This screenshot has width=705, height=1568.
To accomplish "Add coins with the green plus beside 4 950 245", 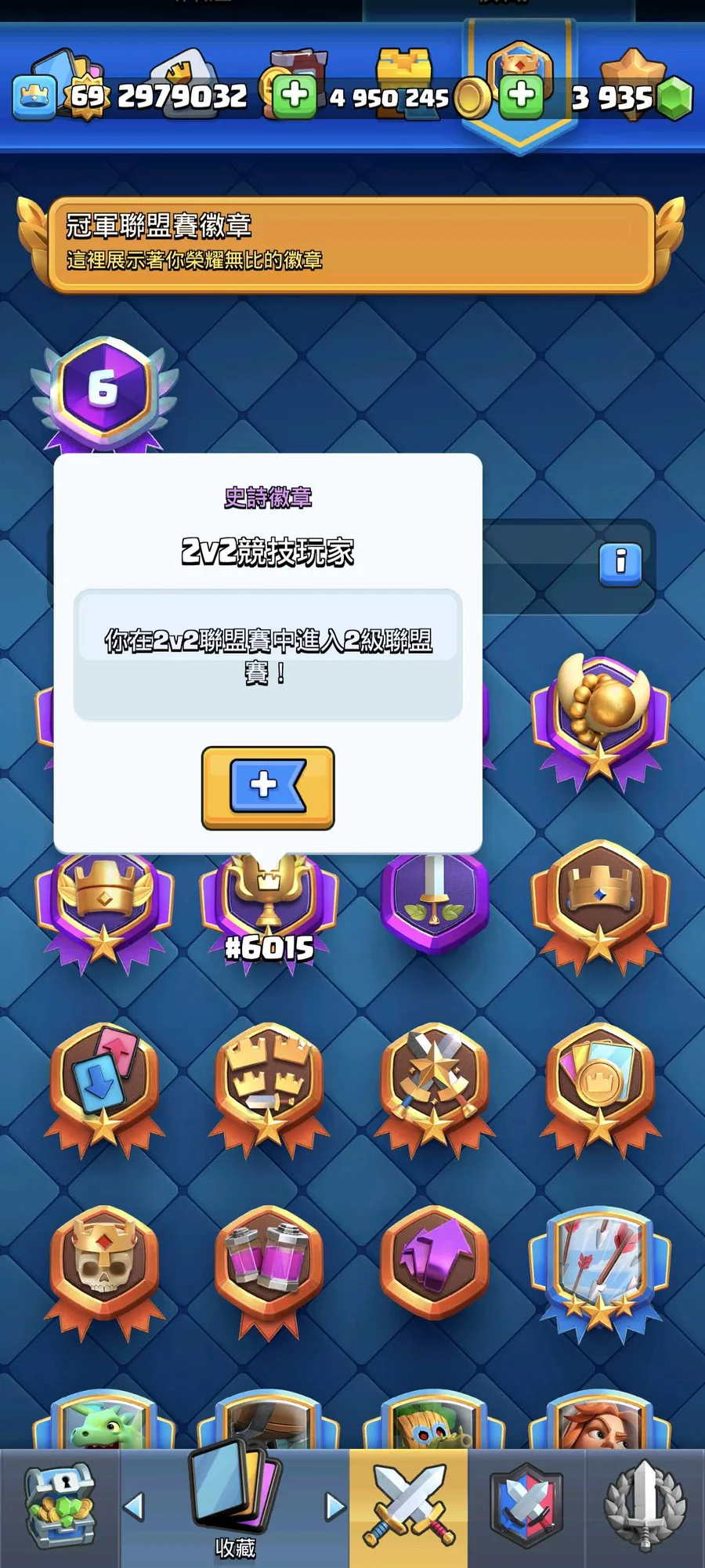I will click(521, 96).
